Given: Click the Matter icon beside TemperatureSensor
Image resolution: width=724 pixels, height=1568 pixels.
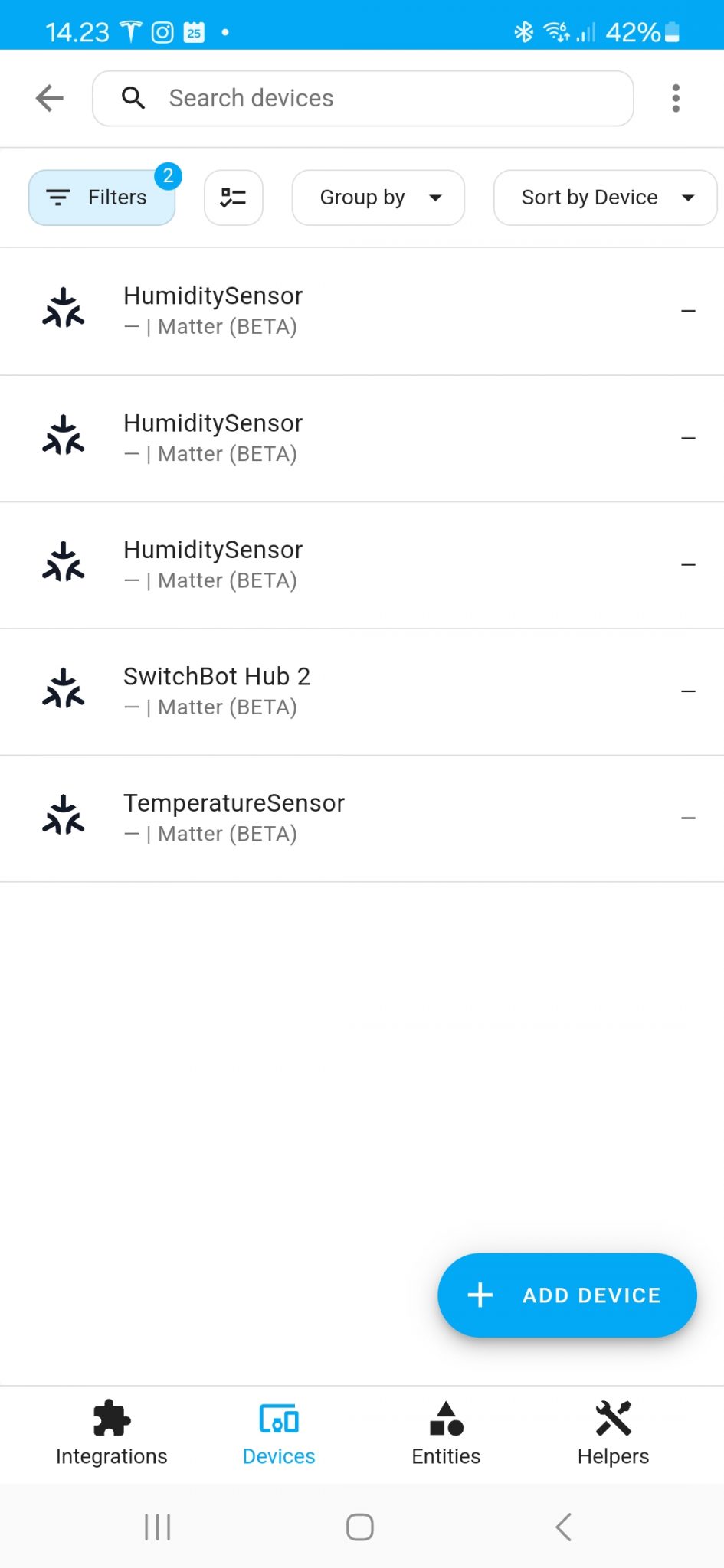Looking at the screenshot, I should 64,815.
